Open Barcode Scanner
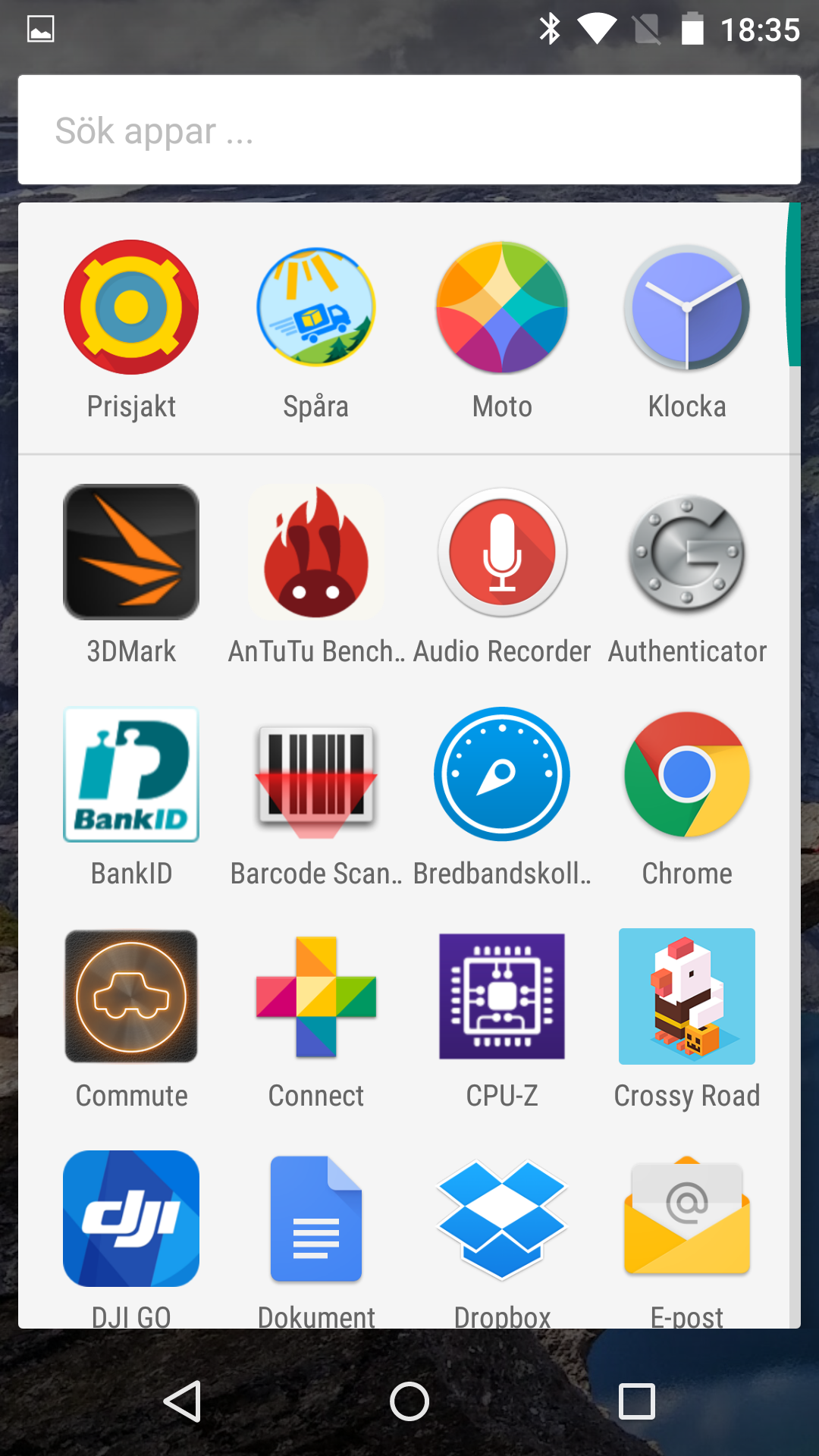Image resolution: width=819 pixels, height=1456 pixels. point(316,774)
